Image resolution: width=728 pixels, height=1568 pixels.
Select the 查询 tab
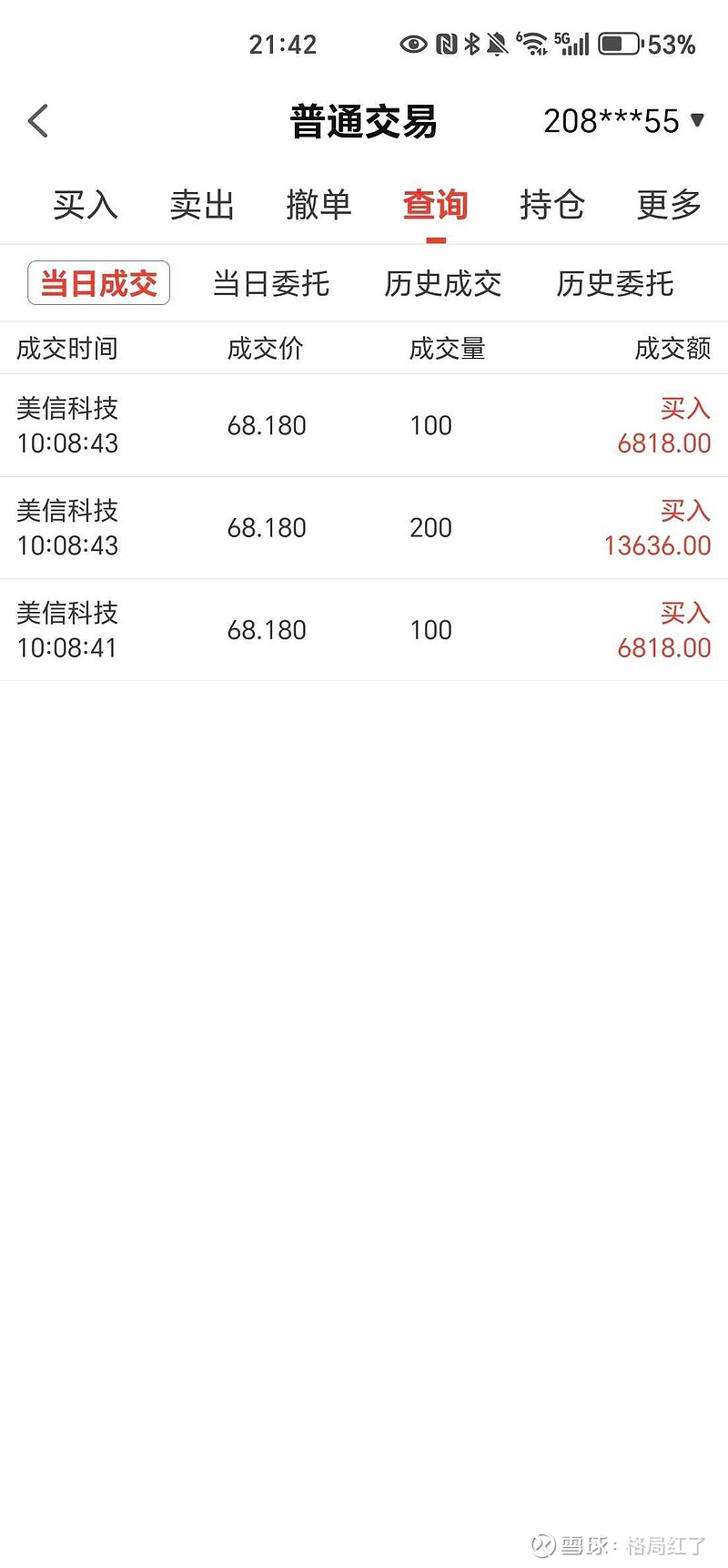pos(435,205)
